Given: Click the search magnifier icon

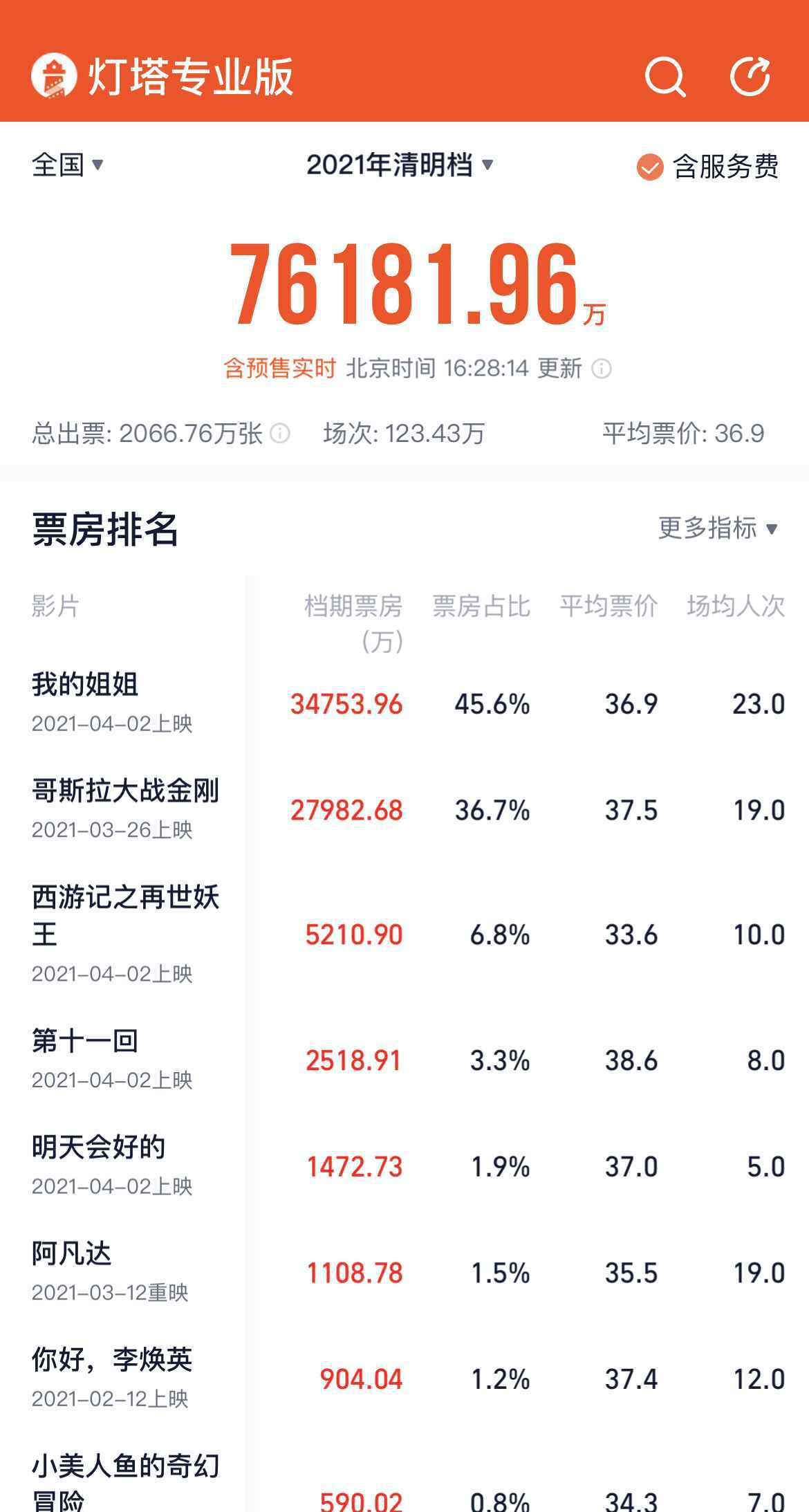Looking at the screenshot, I should (x=665, y=78).
